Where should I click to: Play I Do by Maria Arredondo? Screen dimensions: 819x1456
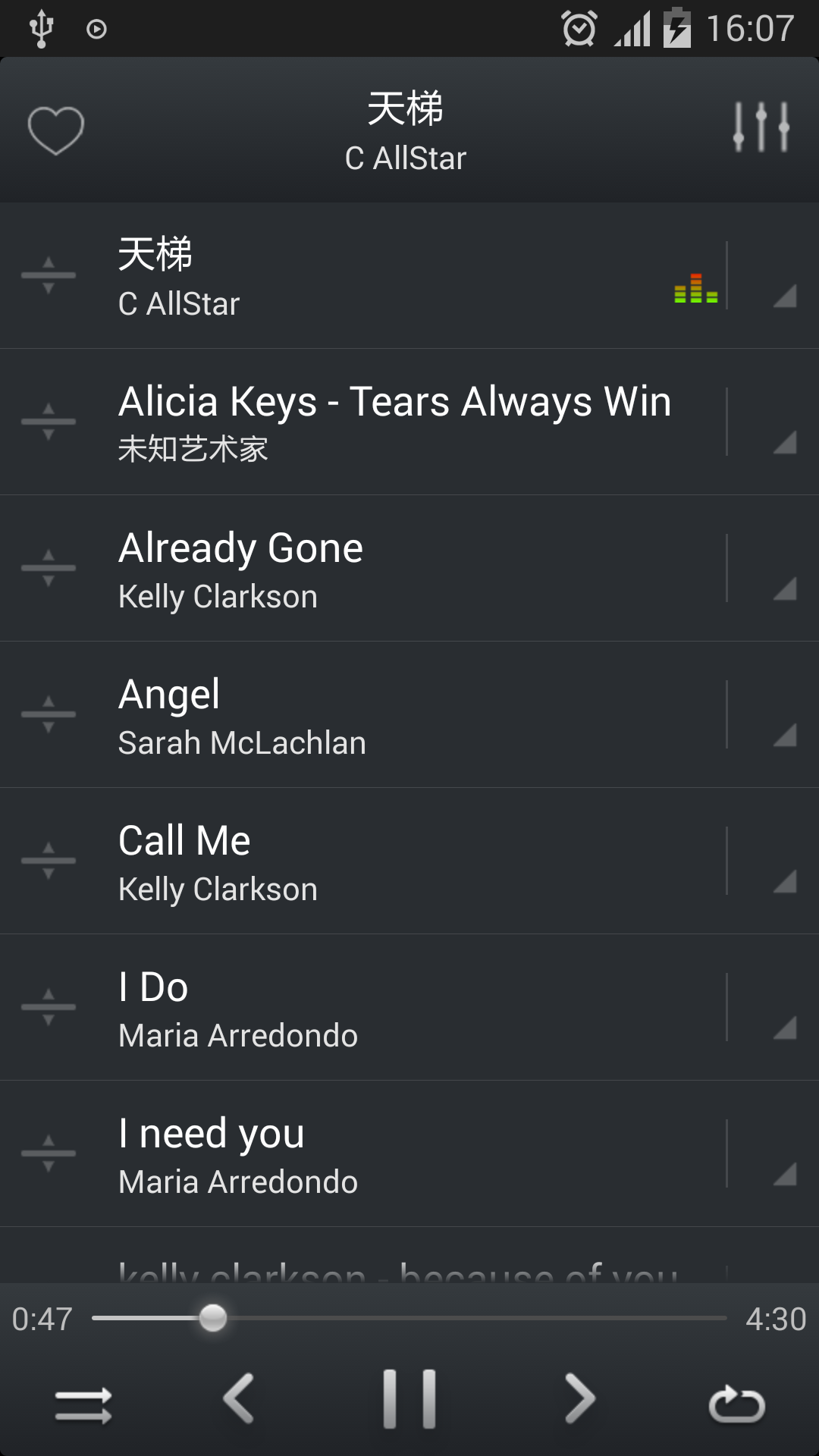click(x=394, y=1008)
